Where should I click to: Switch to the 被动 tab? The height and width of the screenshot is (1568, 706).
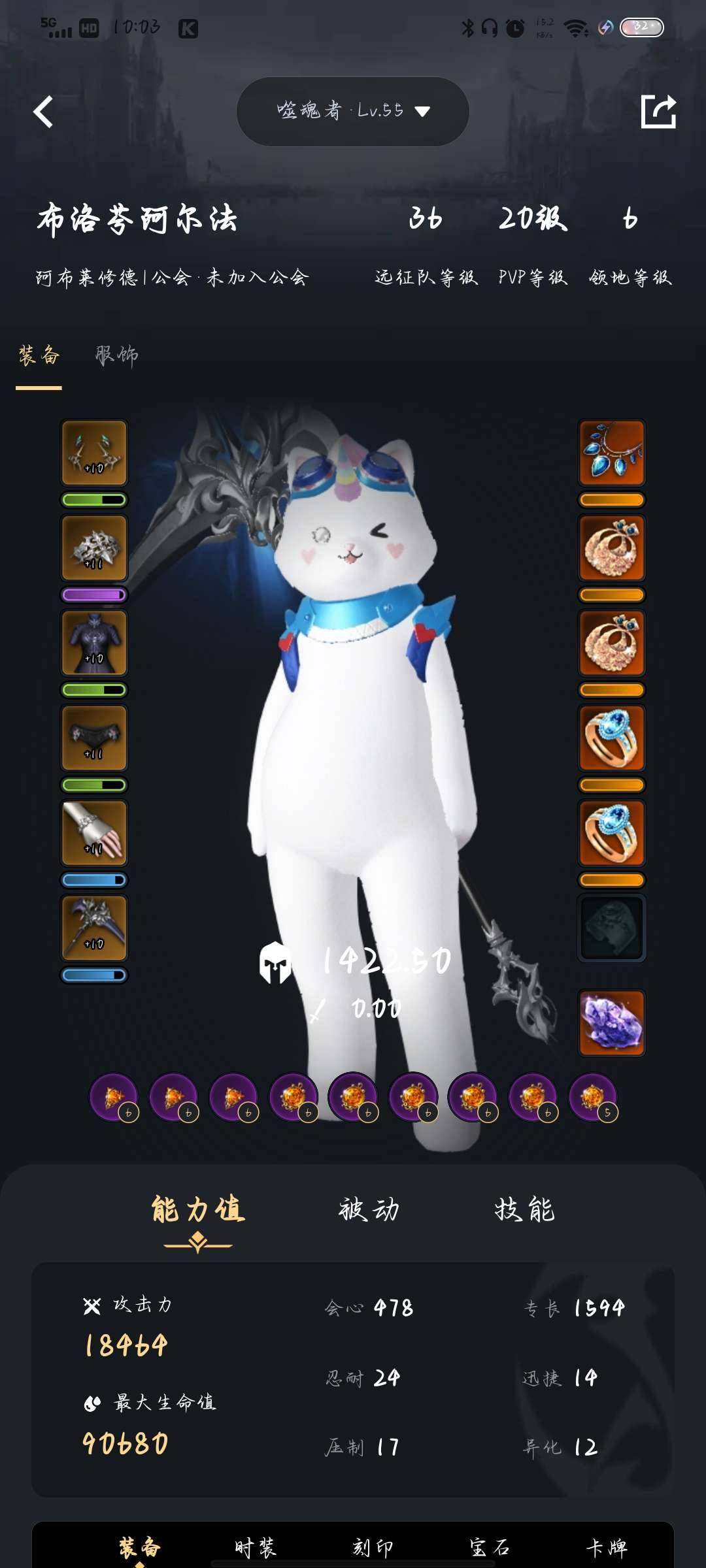click(369, 1210)
